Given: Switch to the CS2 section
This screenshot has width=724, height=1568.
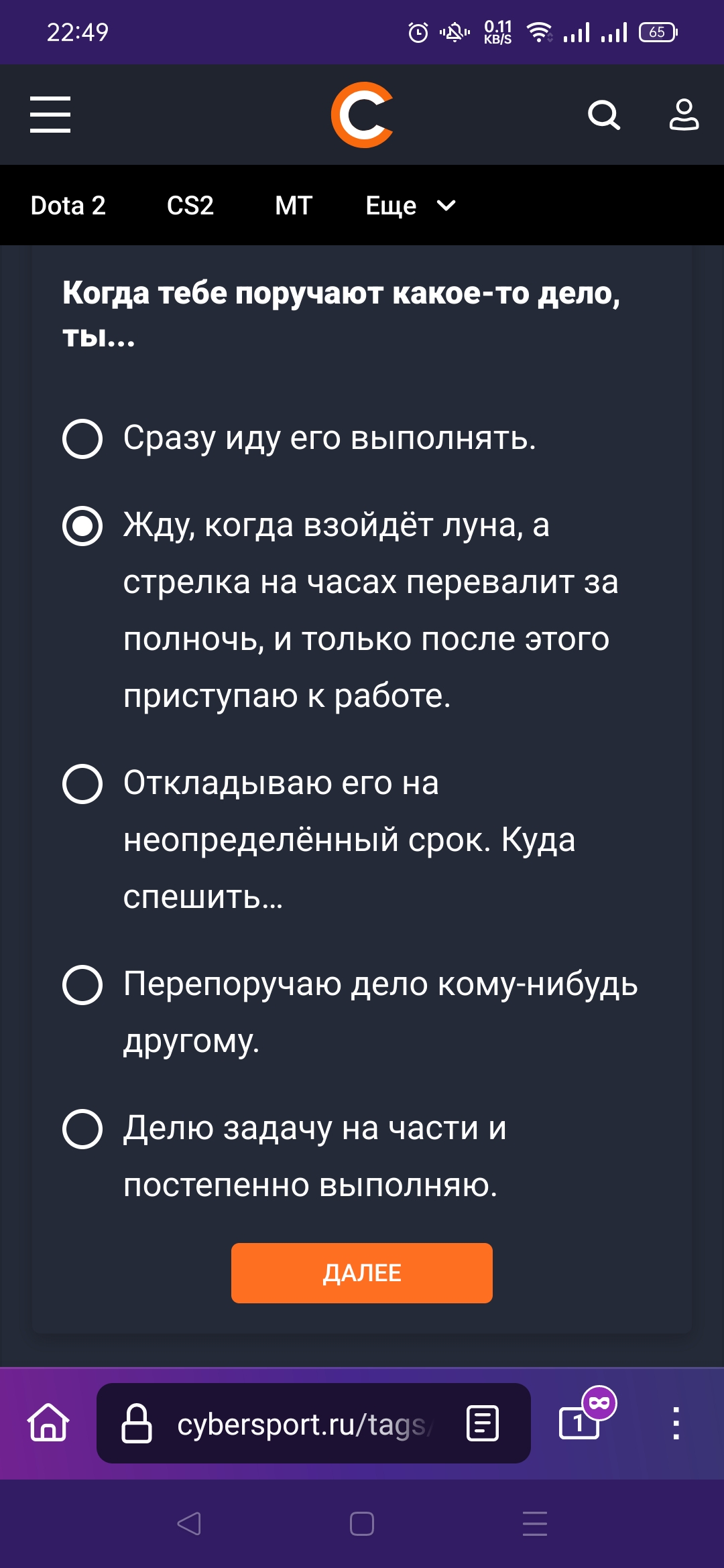Looking at the screenshot, I should click(x=190, y=205).
